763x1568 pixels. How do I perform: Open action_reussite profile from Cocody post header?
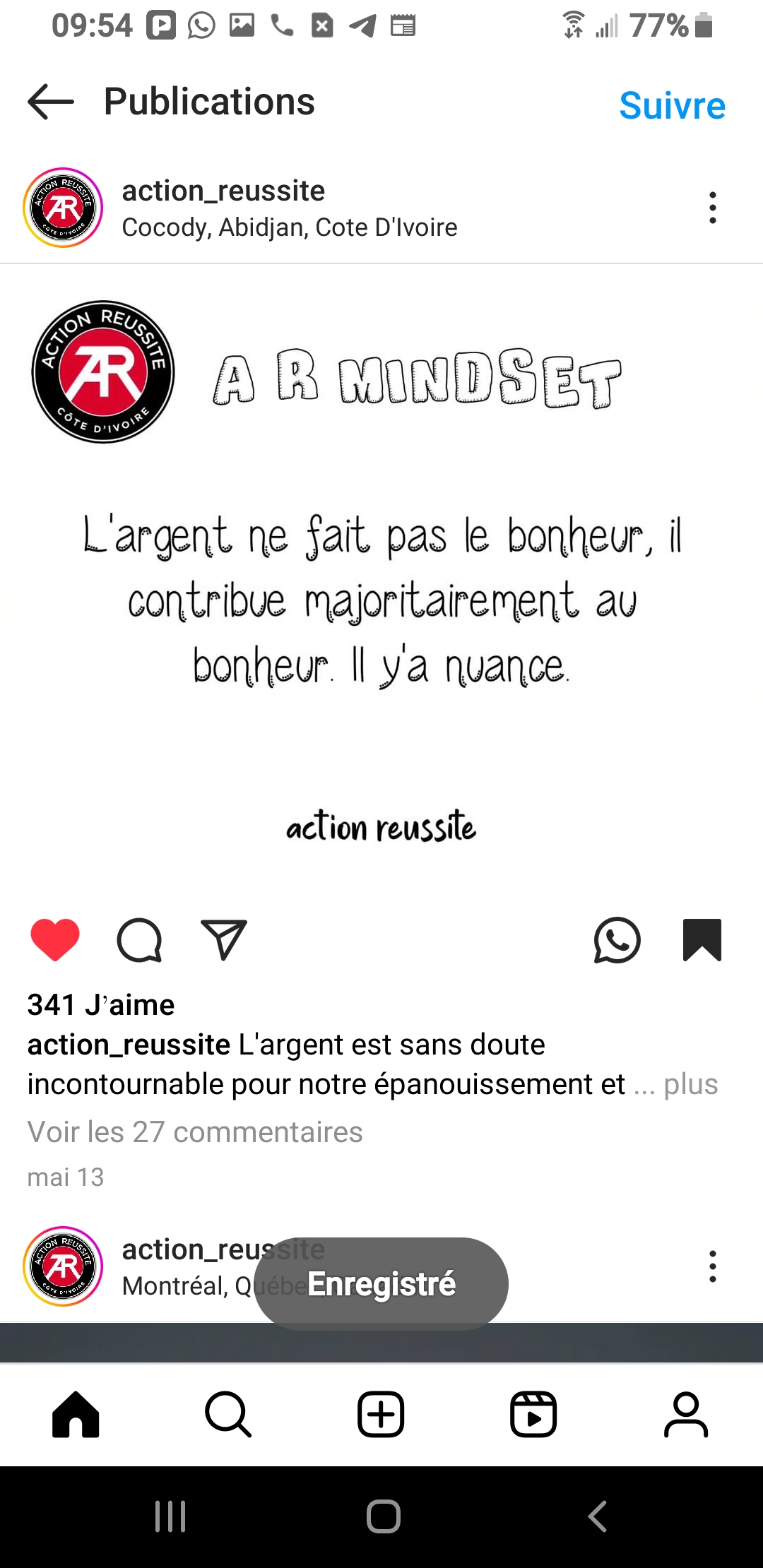(x=223, y=191)
